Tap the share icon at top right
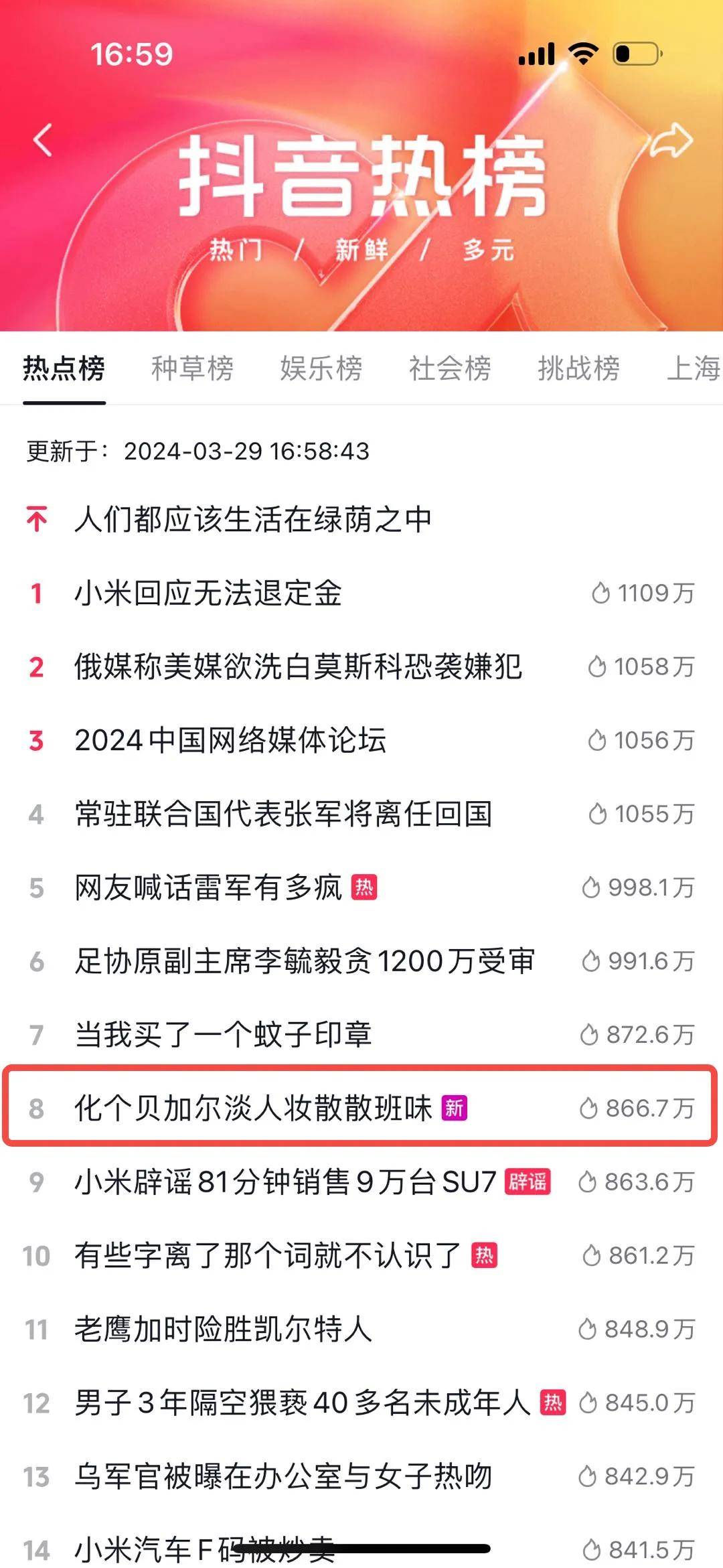Screen dimensions: 723x1568 (x=669, y=143)
